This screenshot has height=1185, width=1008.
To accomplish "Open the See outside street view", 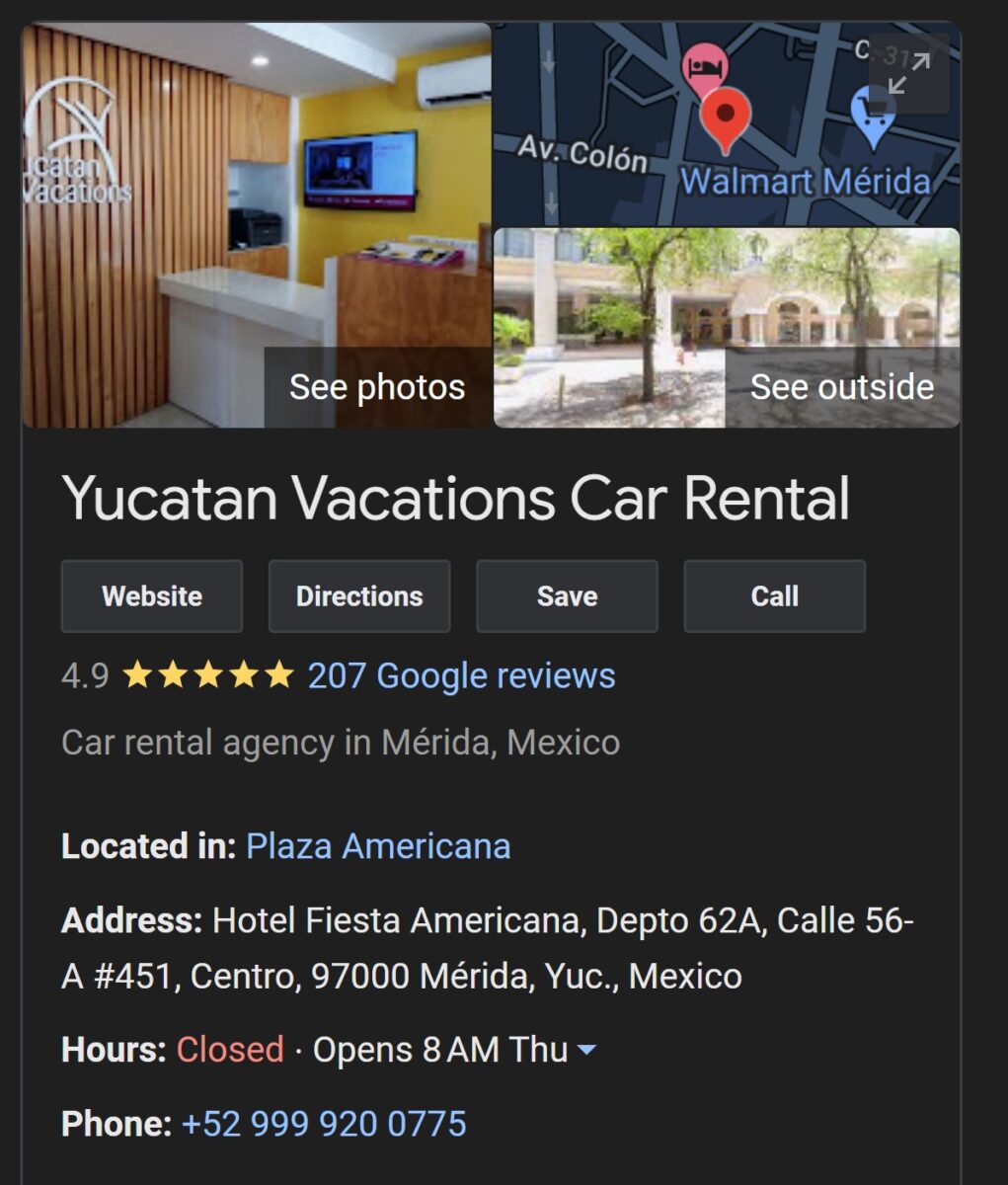I will tap(841, 387).
